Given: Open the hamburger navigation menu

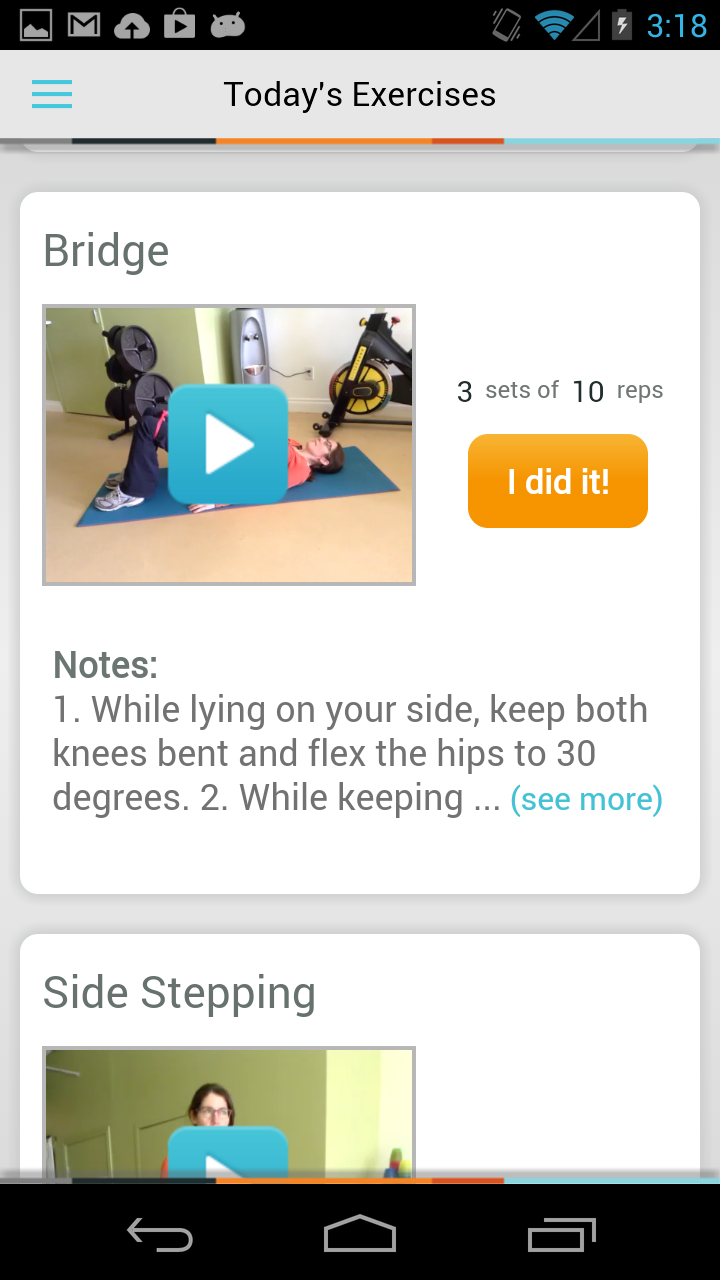Looking at the screenshot, I should 52,94.
